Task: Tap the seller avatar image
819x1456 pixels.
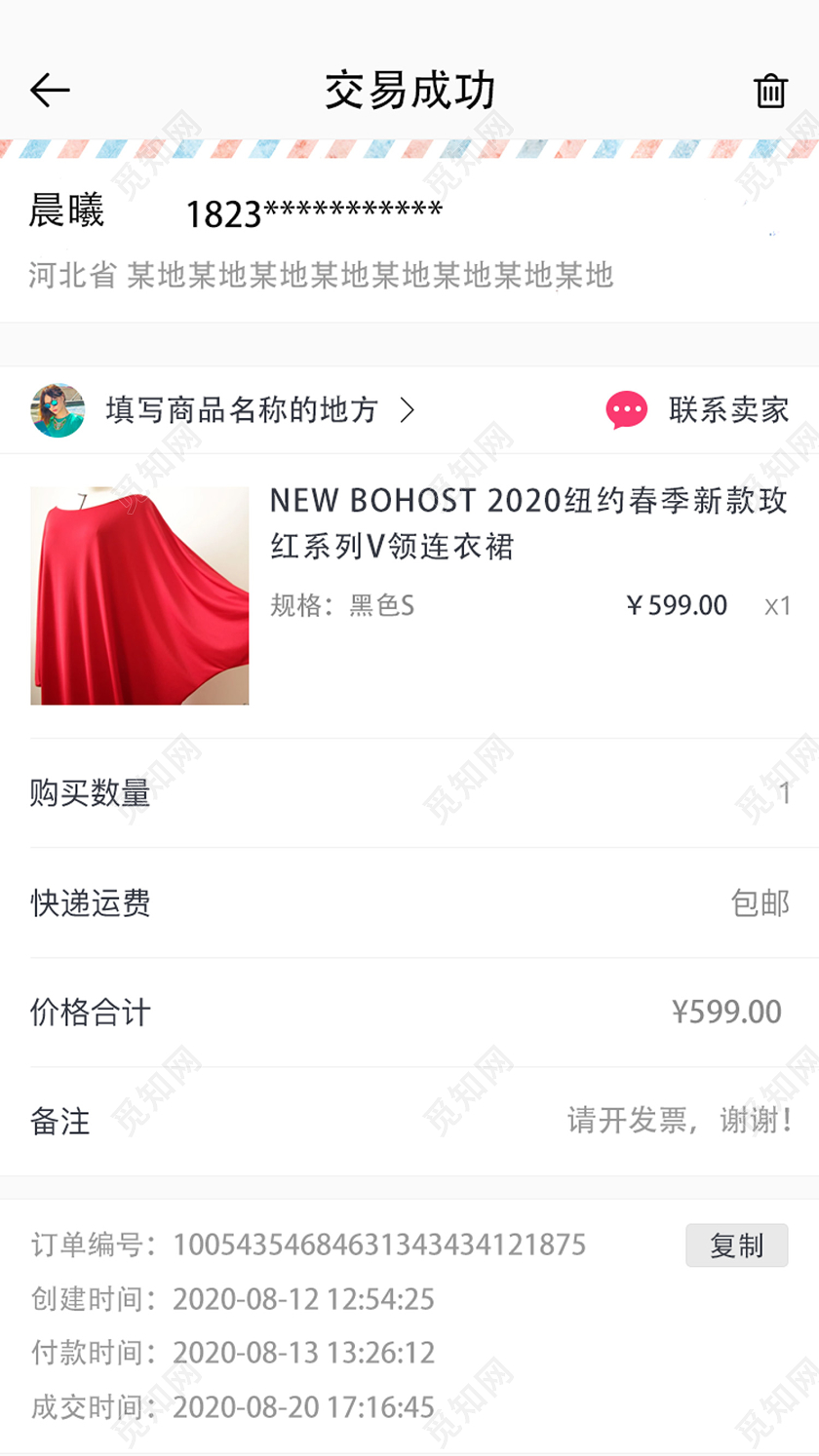Action: (x=58, y=409)
